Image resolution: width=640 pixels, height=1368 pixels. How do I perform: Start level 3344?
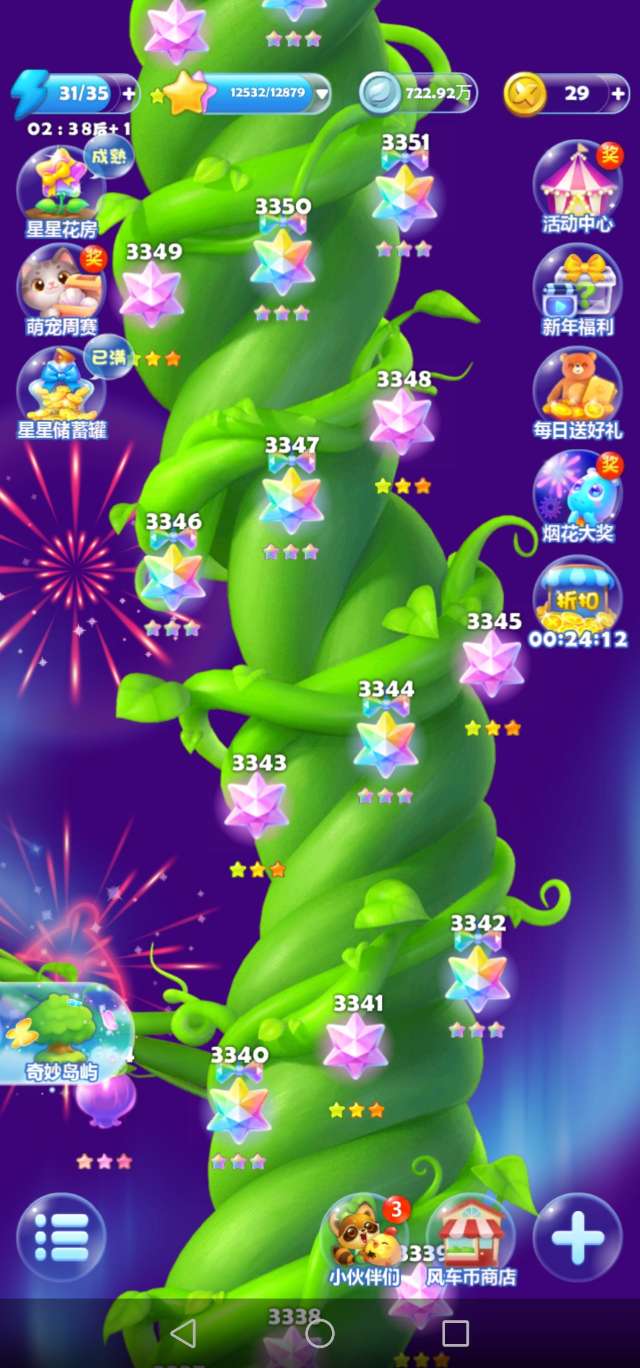click(385, 742)
